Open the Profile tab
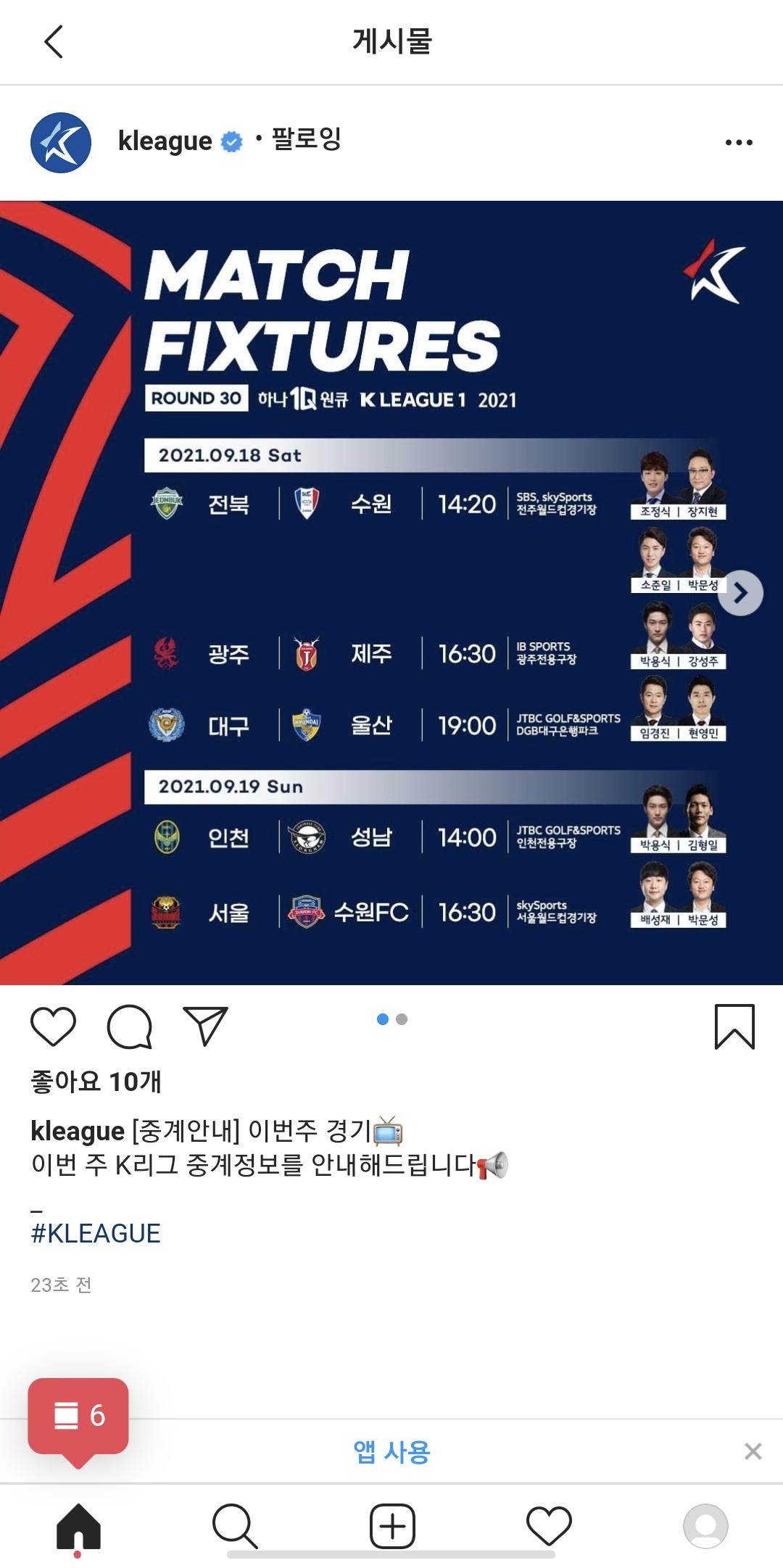 coord(705,1526)
